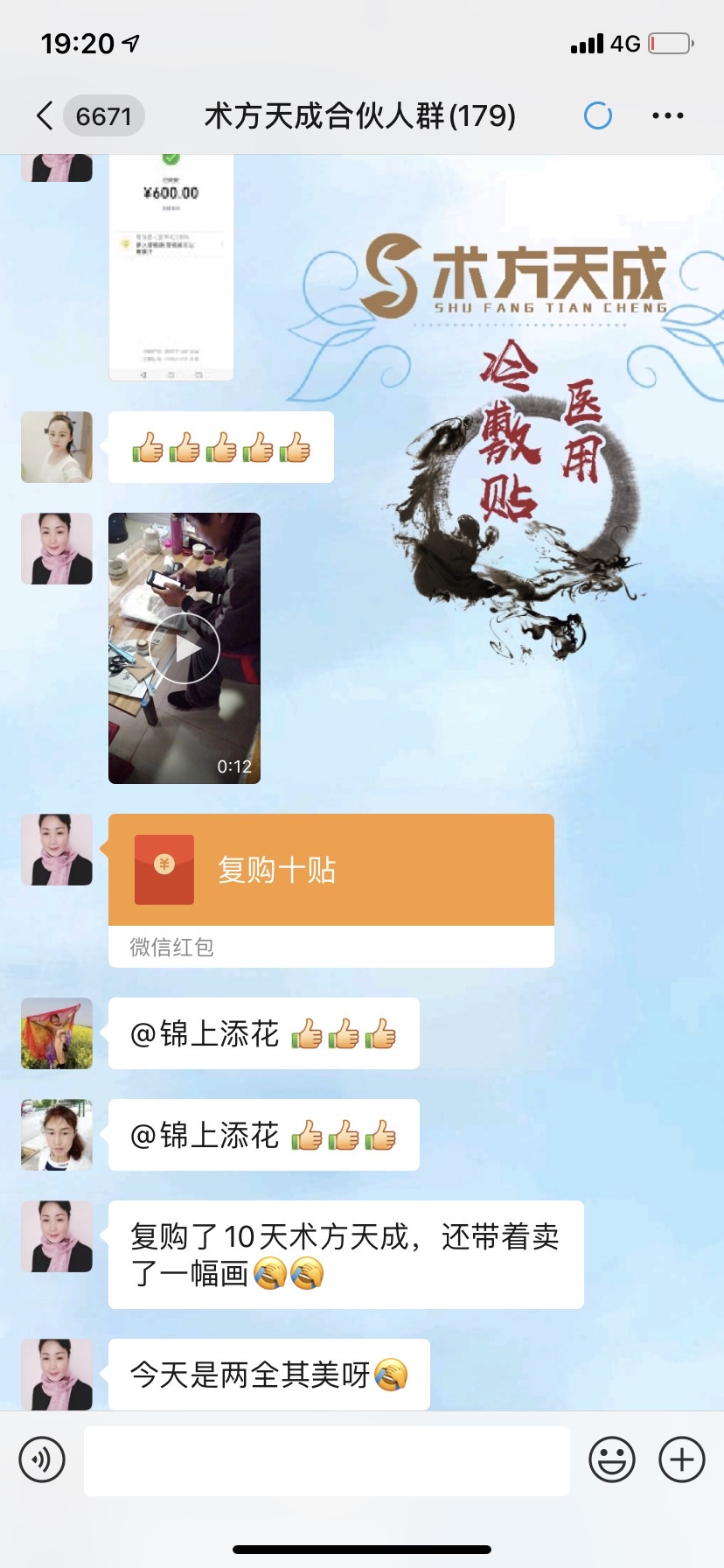Switch to voice message input
Screen dimensions: 724x1568
coord(42,1459)
